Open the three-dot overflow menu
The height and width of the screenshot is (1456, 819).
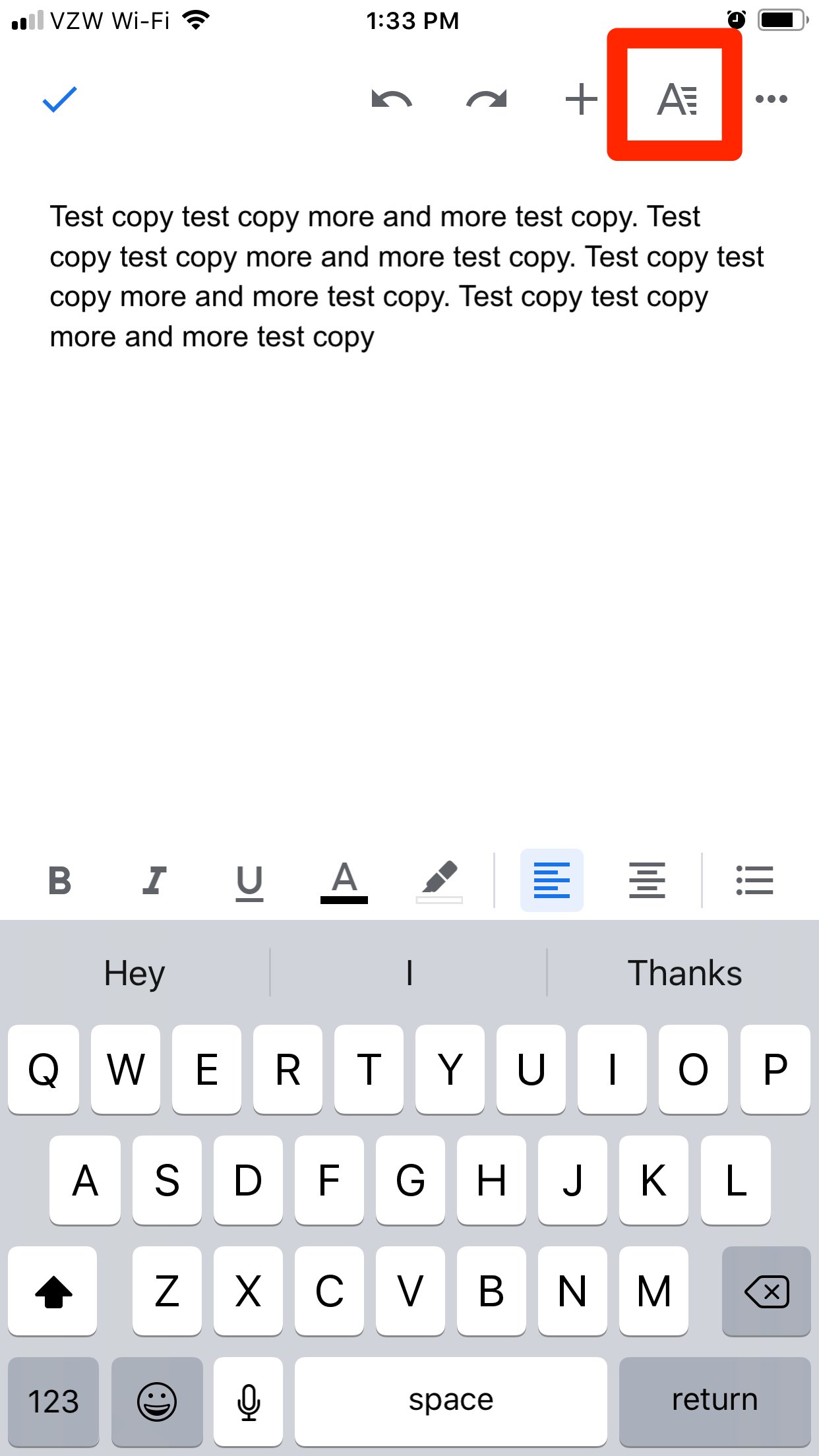click(x=772, y=100)
